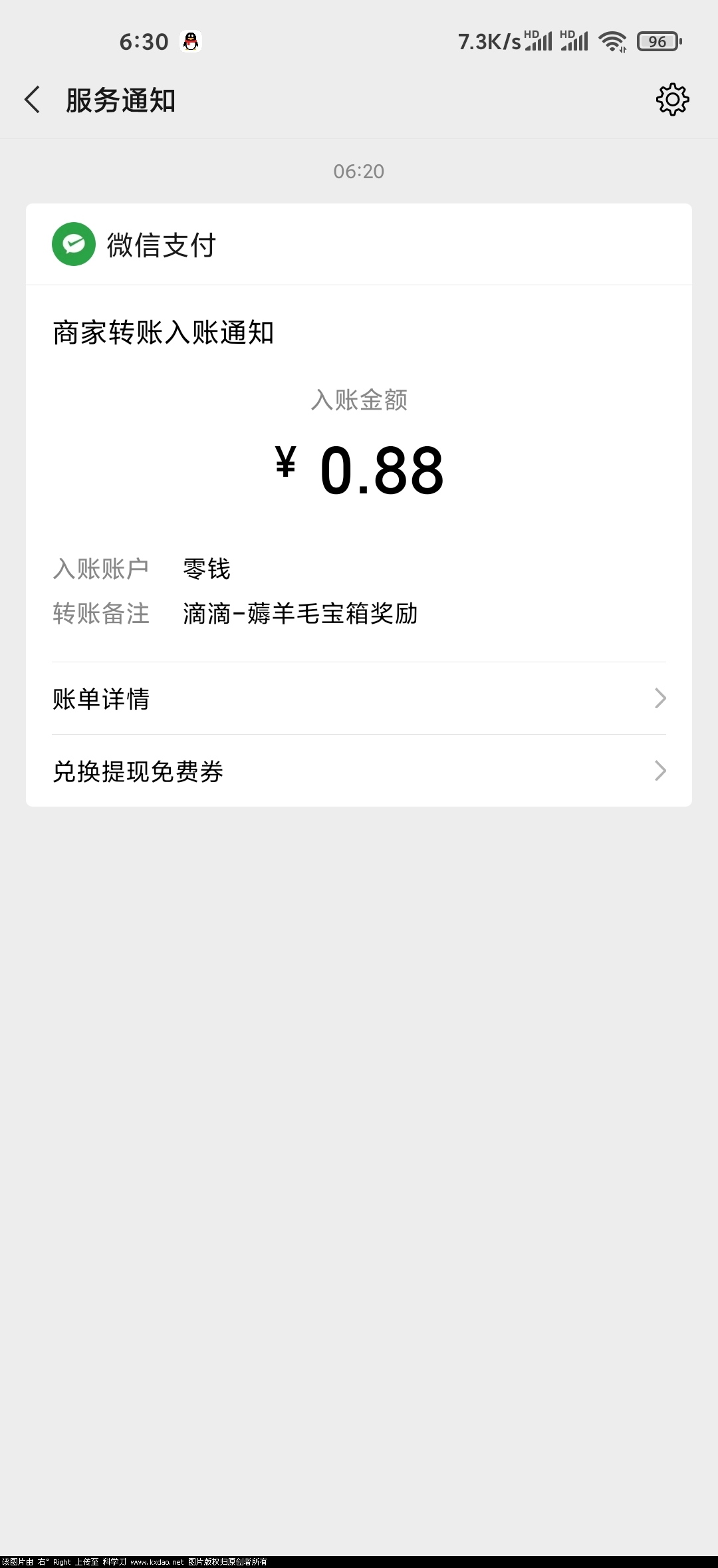Tap the QQ penguin icon in status bar
The image size is (718, 1568).
click(x=191, y=41)
